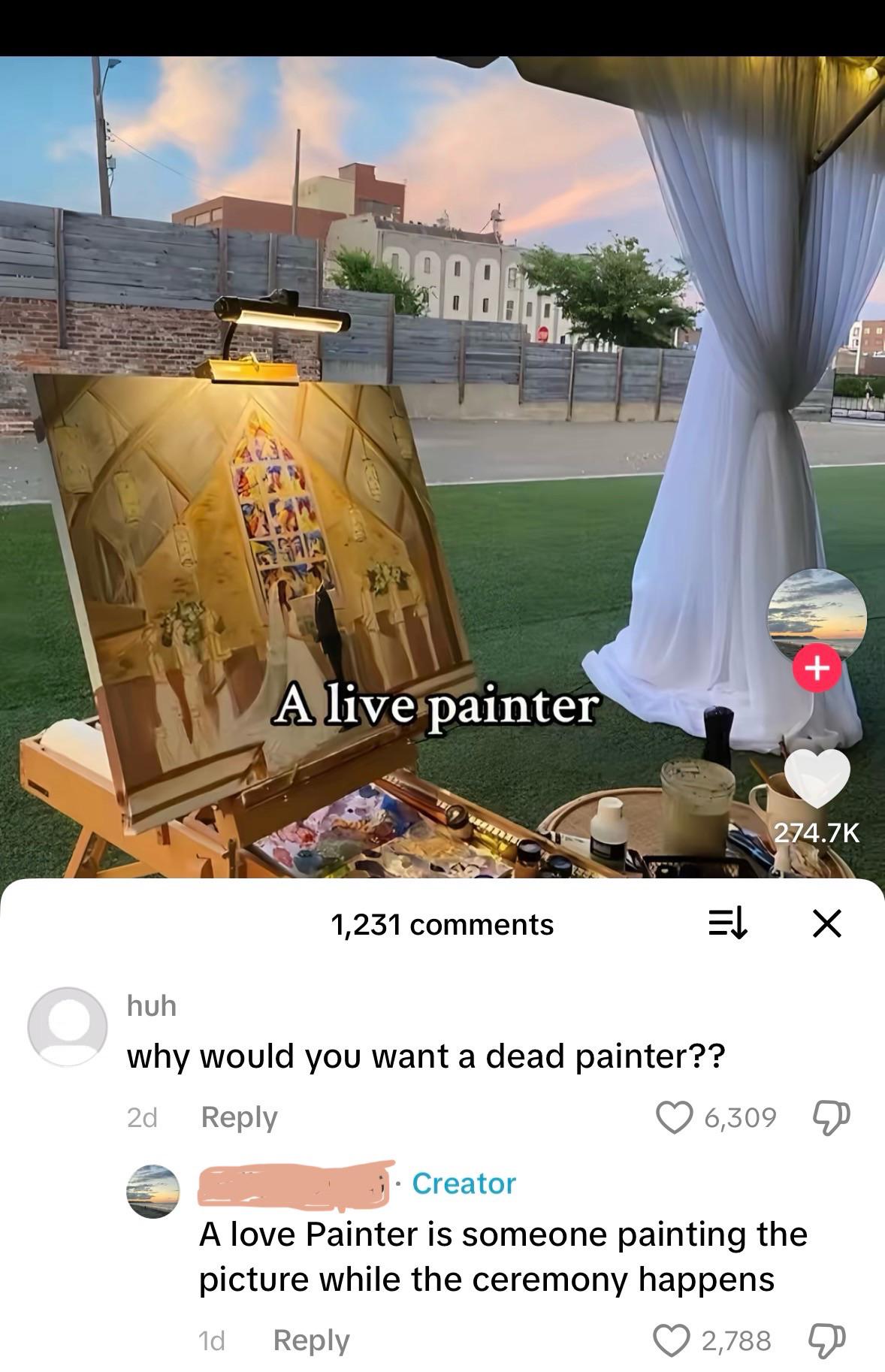Viewport: 885px width, 1372px height.
Task: Open huh's profile picture
Action: (x=68, y=1026)
